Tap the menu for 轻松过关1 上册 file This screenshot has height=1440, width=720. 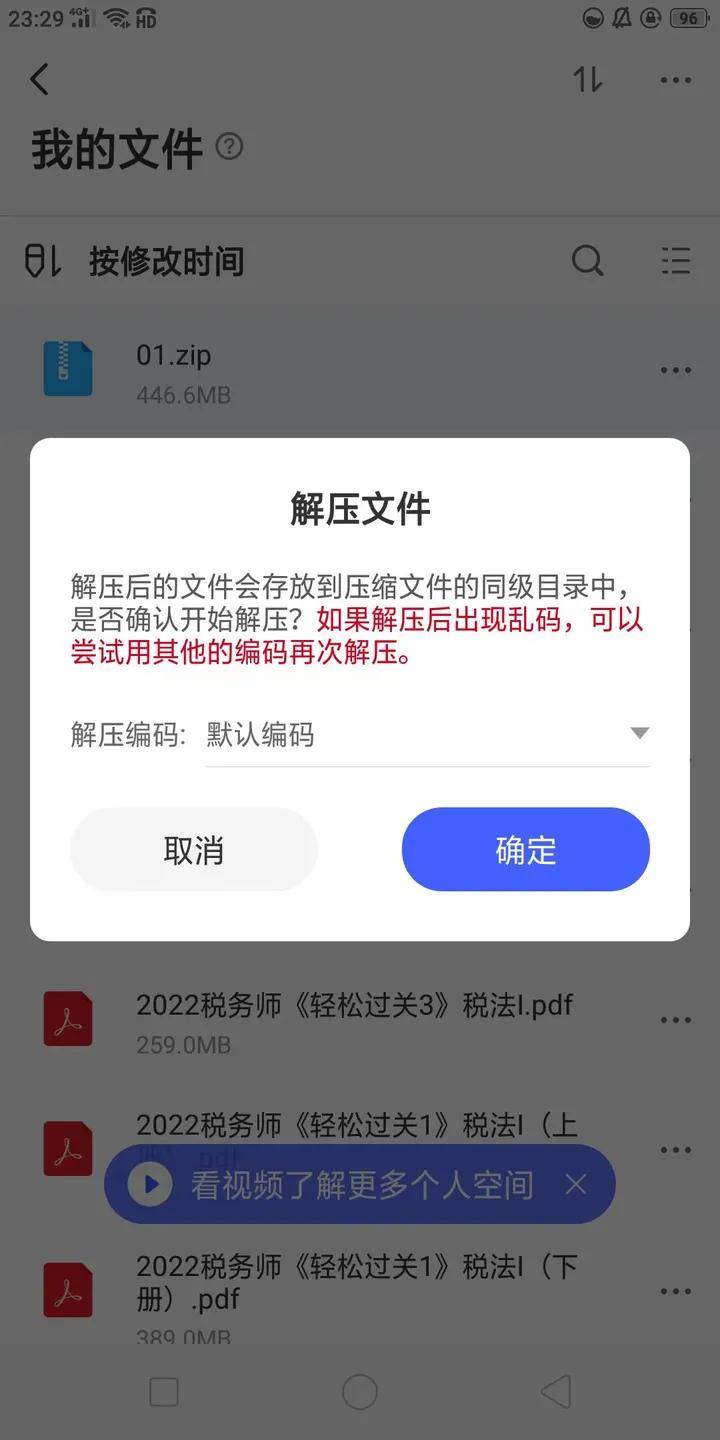[676, 1148]
